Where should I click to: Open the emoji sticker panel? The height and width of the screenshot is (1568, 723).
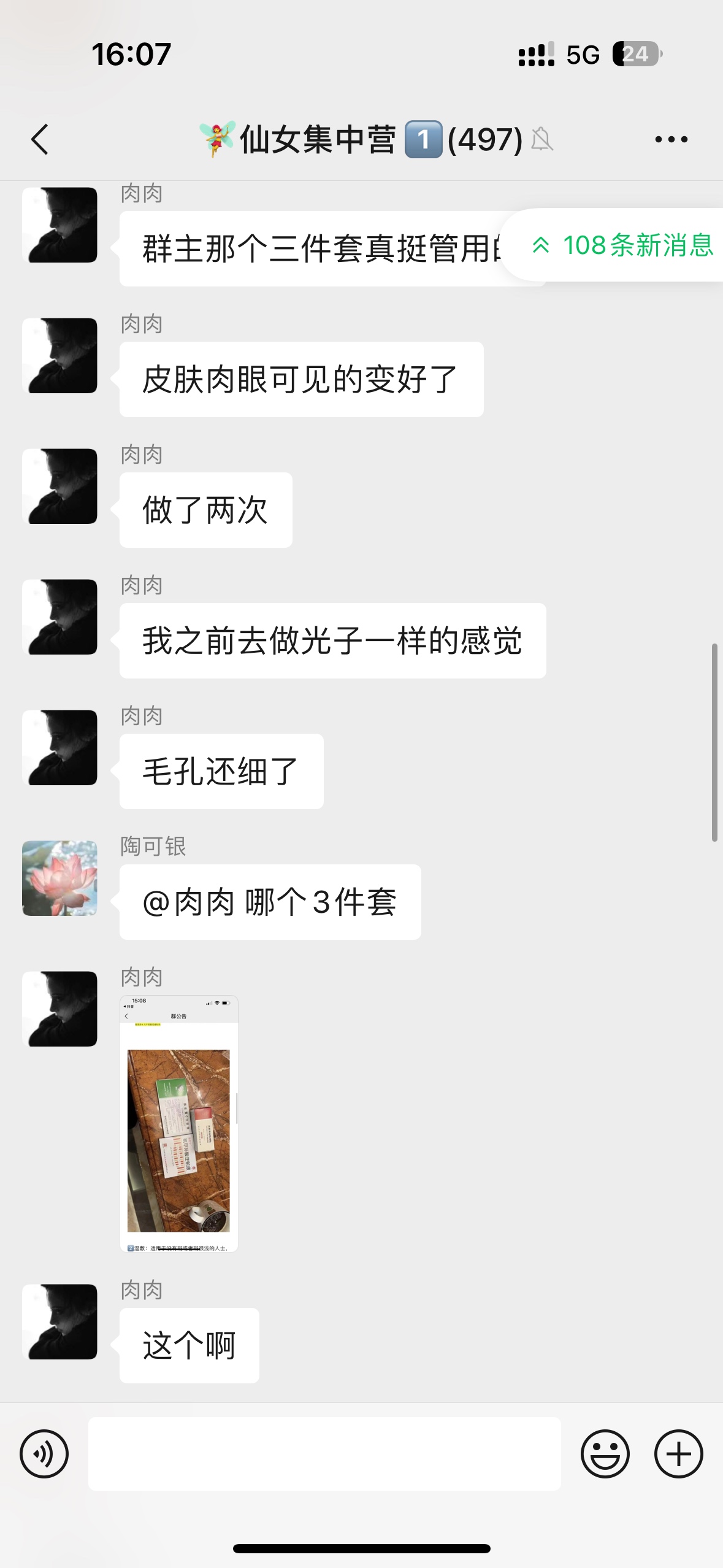pos(605,1453)
